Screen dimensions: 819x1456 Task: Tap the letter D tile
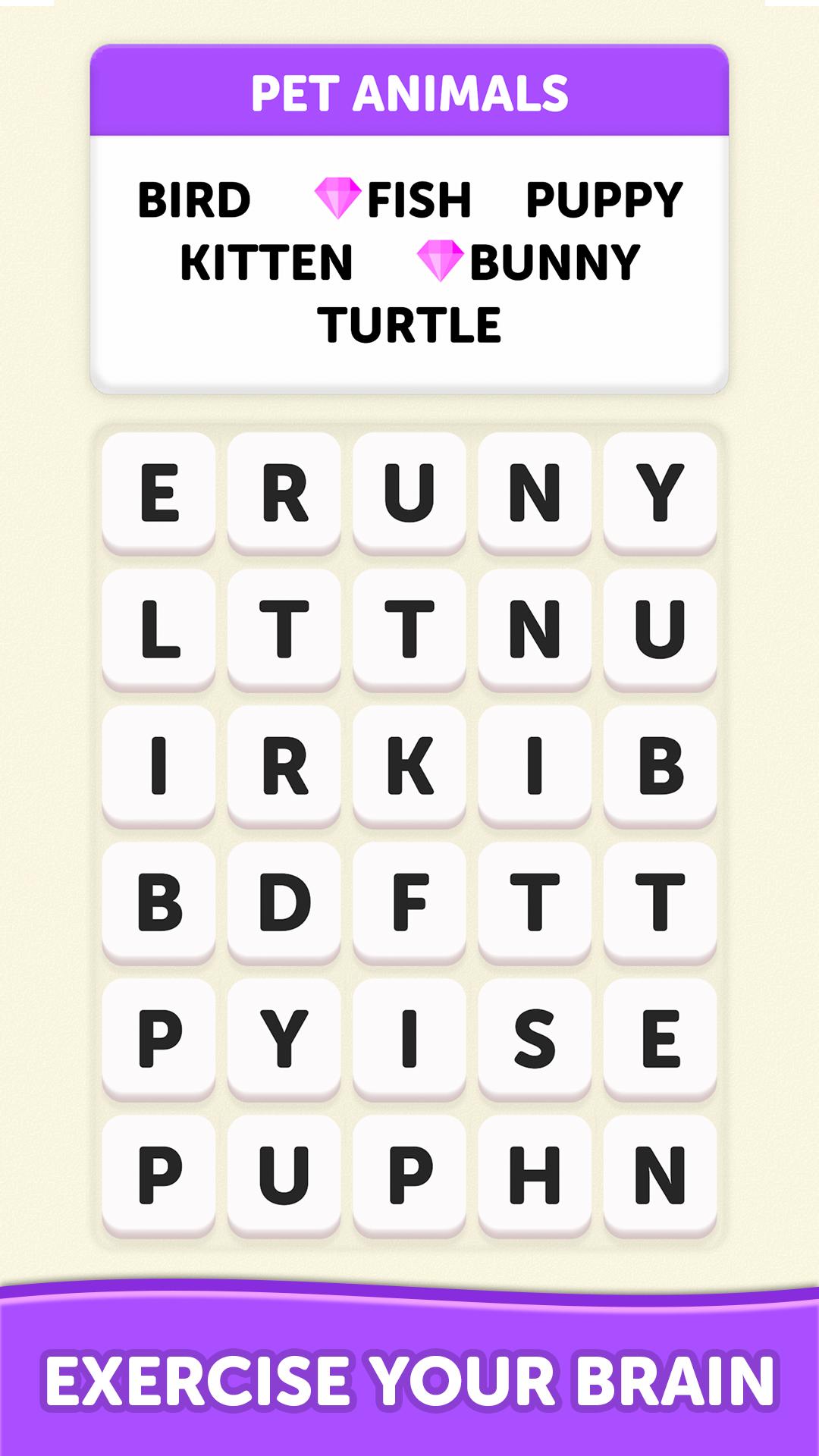pyautogui.click(x=284, y=902)
